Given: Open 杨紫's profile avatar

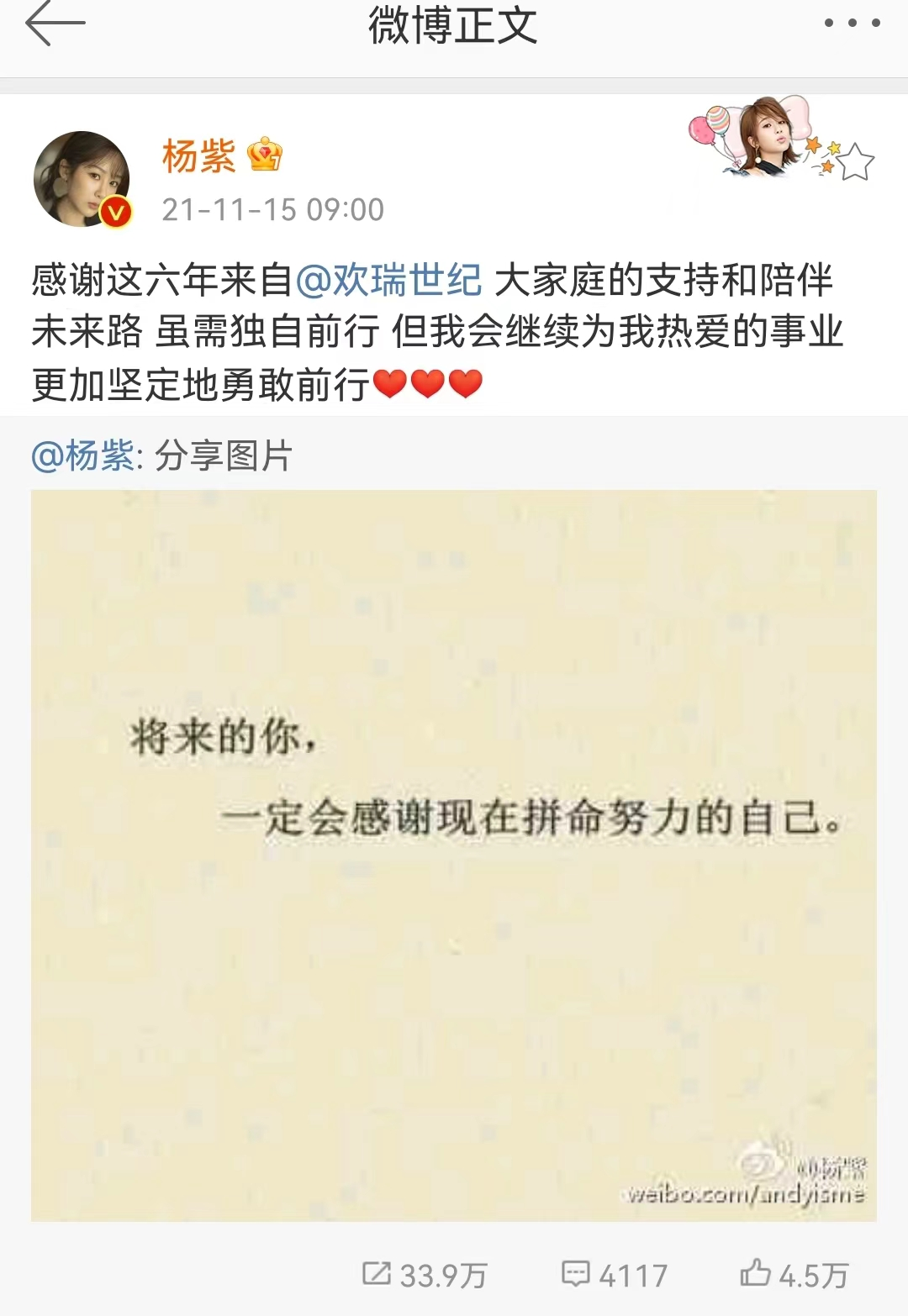Looking at the screenshot, I should [x=82, y=179].
